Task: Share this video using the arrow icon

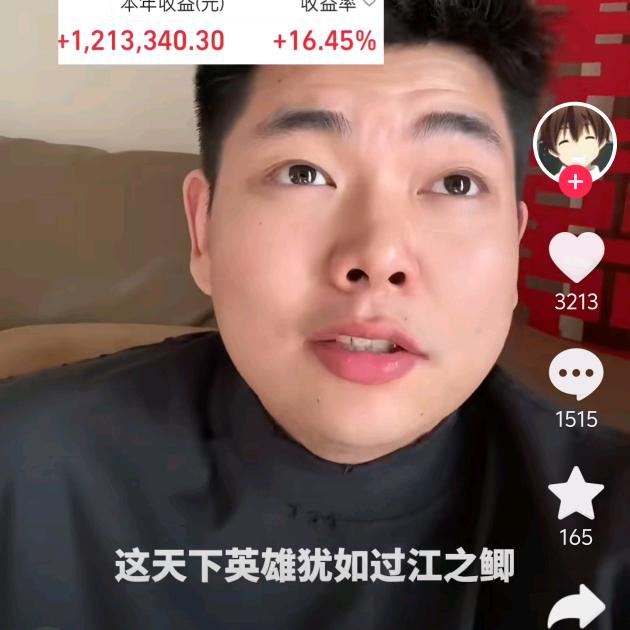Action: click(577, 605)
